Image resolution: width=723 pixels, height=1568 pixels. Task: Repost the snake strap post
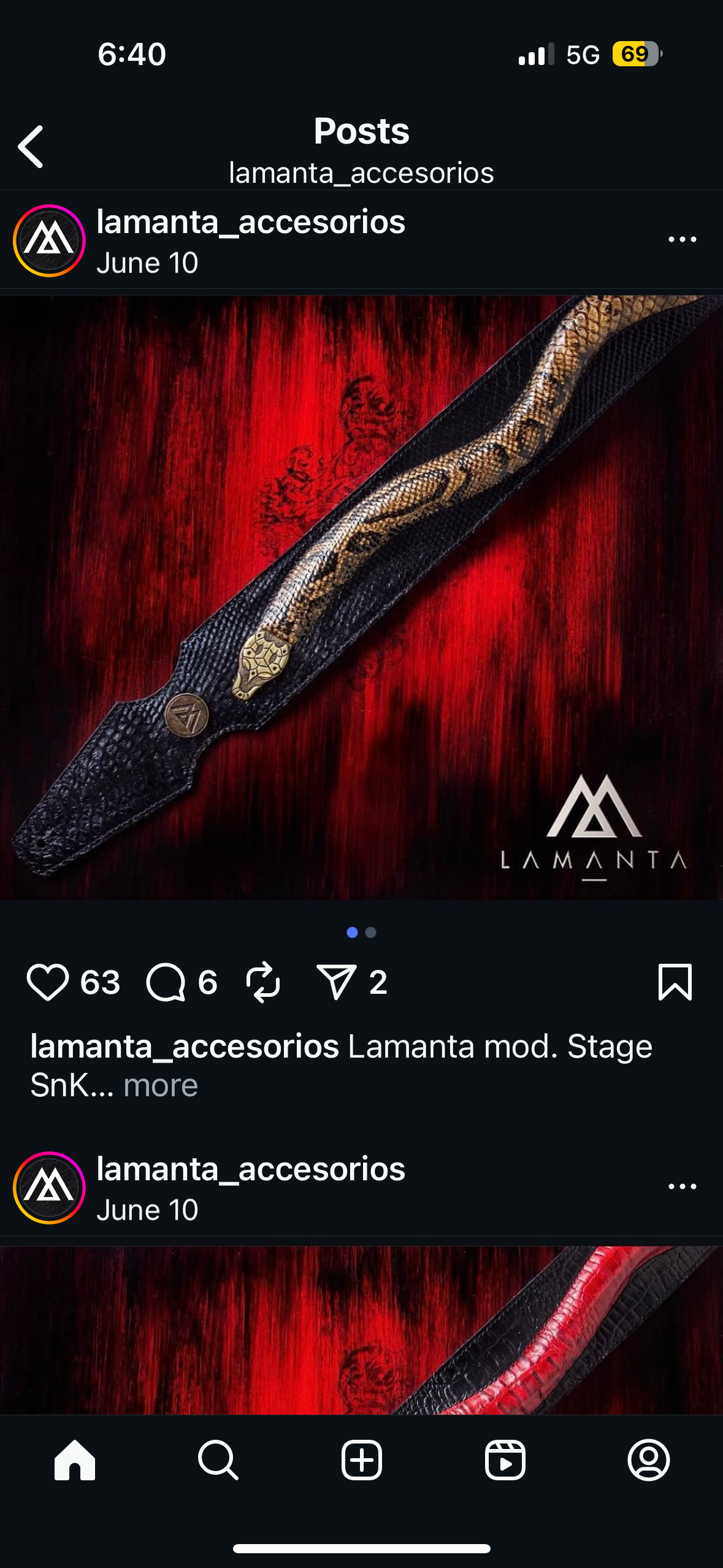point(263,982)
